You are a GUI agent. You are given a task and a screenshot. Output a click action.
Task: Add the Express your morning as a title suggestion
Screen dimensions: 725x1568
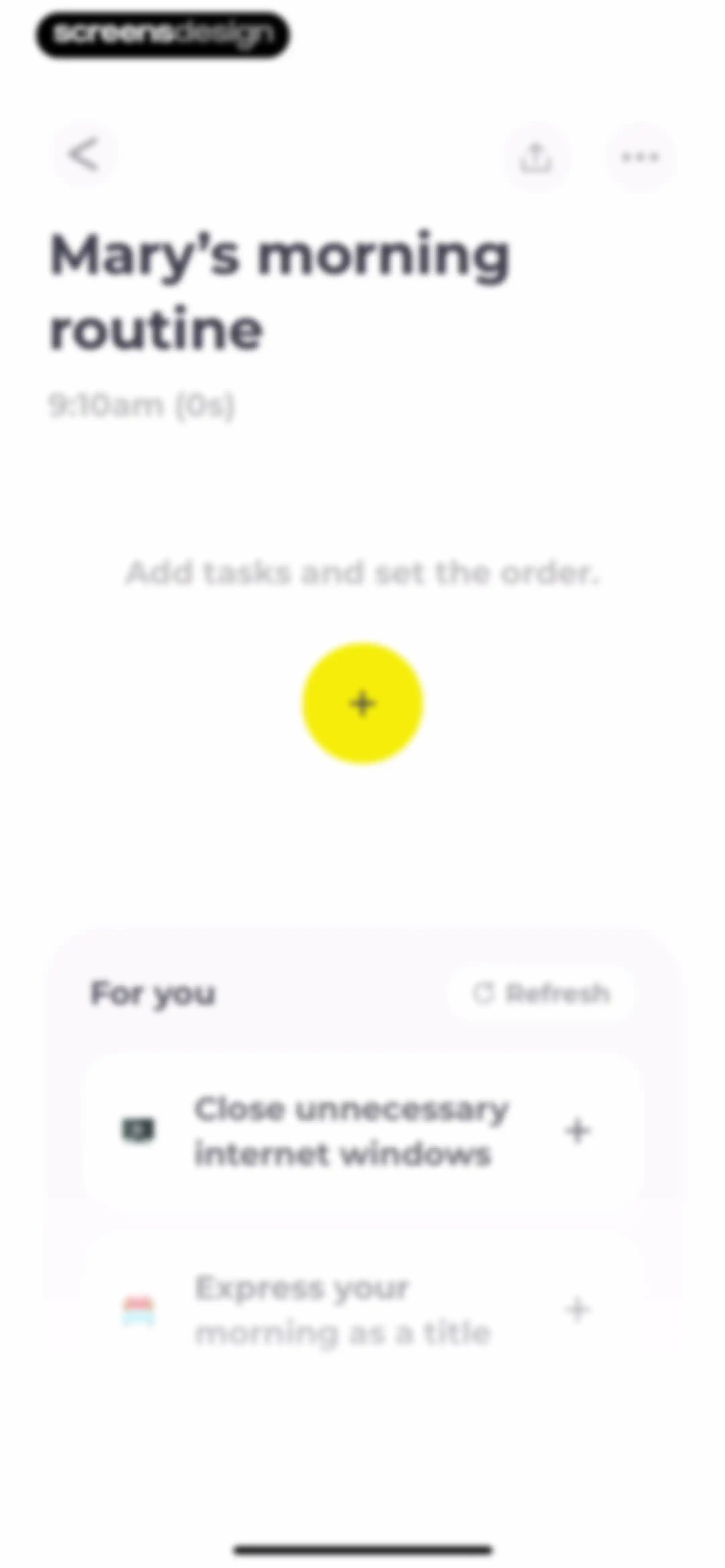[578, 1309]
